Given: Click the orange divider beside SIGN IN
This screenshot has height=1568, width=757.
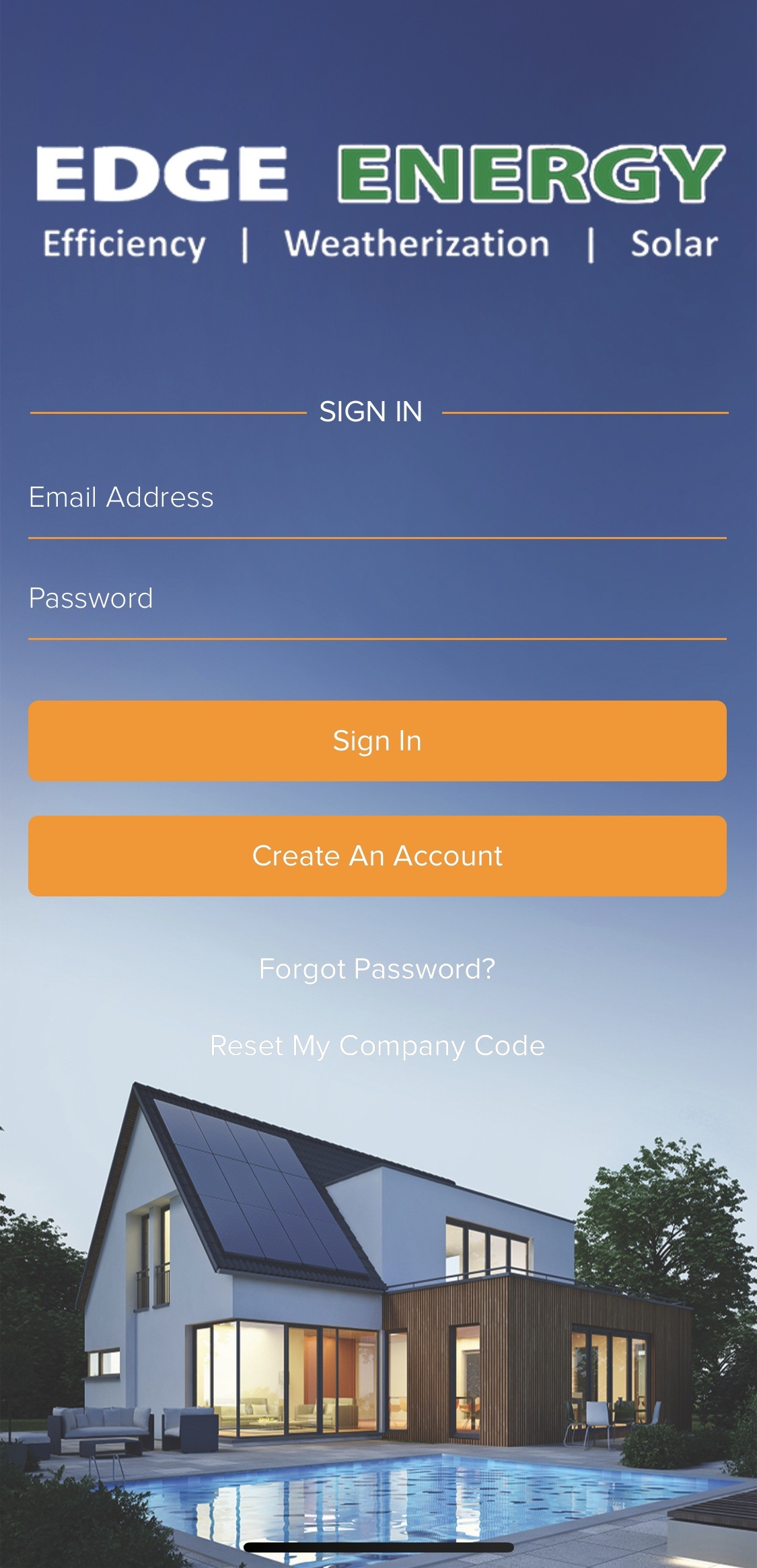Looking at the screenshot, I should pyautogui.click(x=585, y=411).
